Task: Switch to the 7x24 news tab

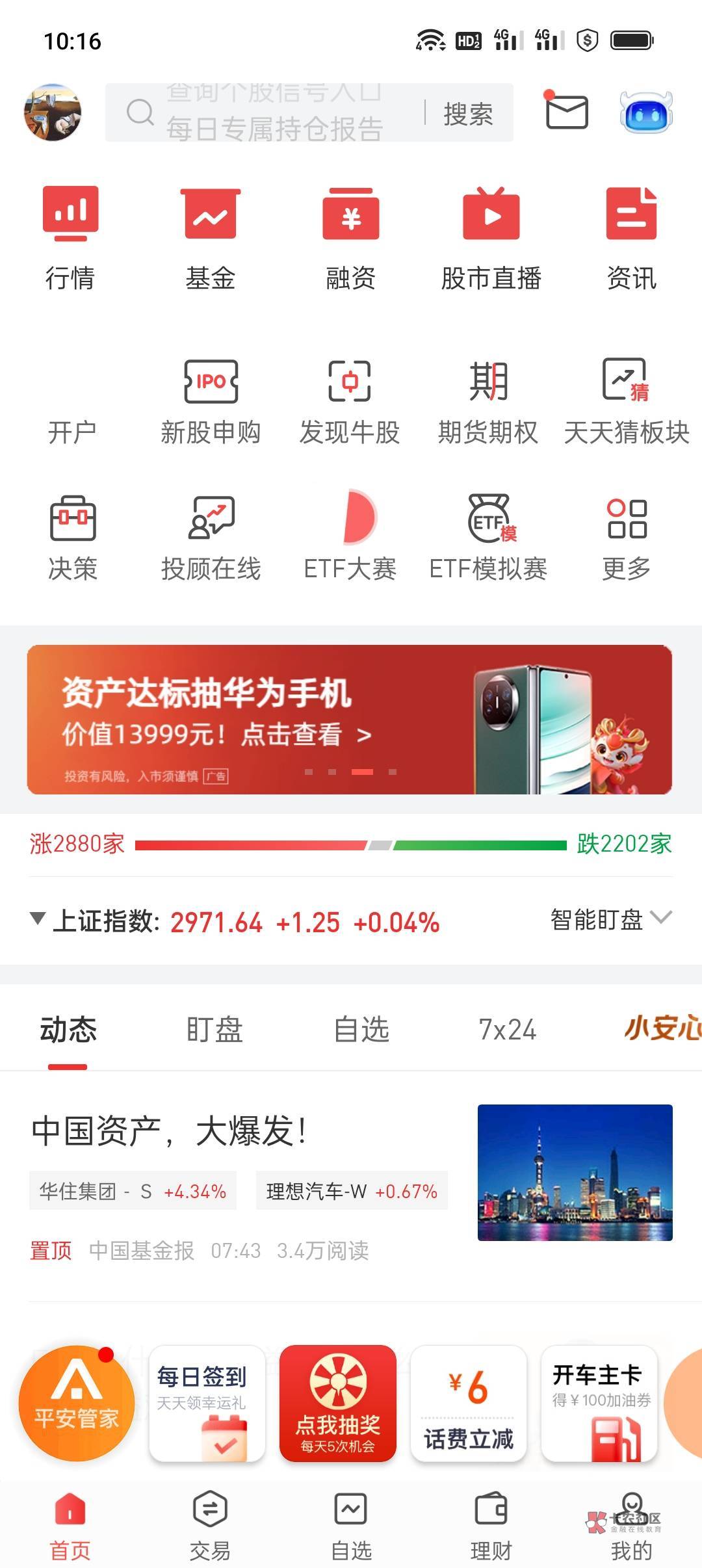Action: tap(507, 1030)
